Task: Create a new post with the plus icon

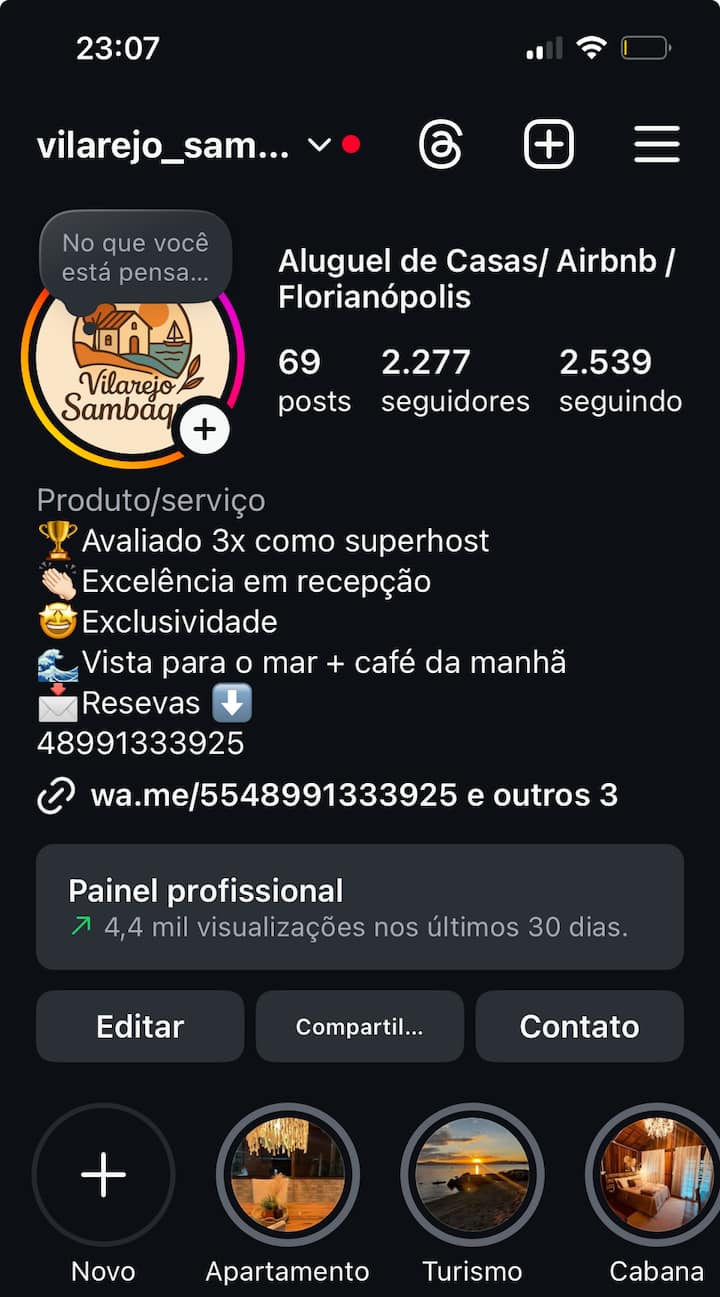Action: click(x=549, y=145)
